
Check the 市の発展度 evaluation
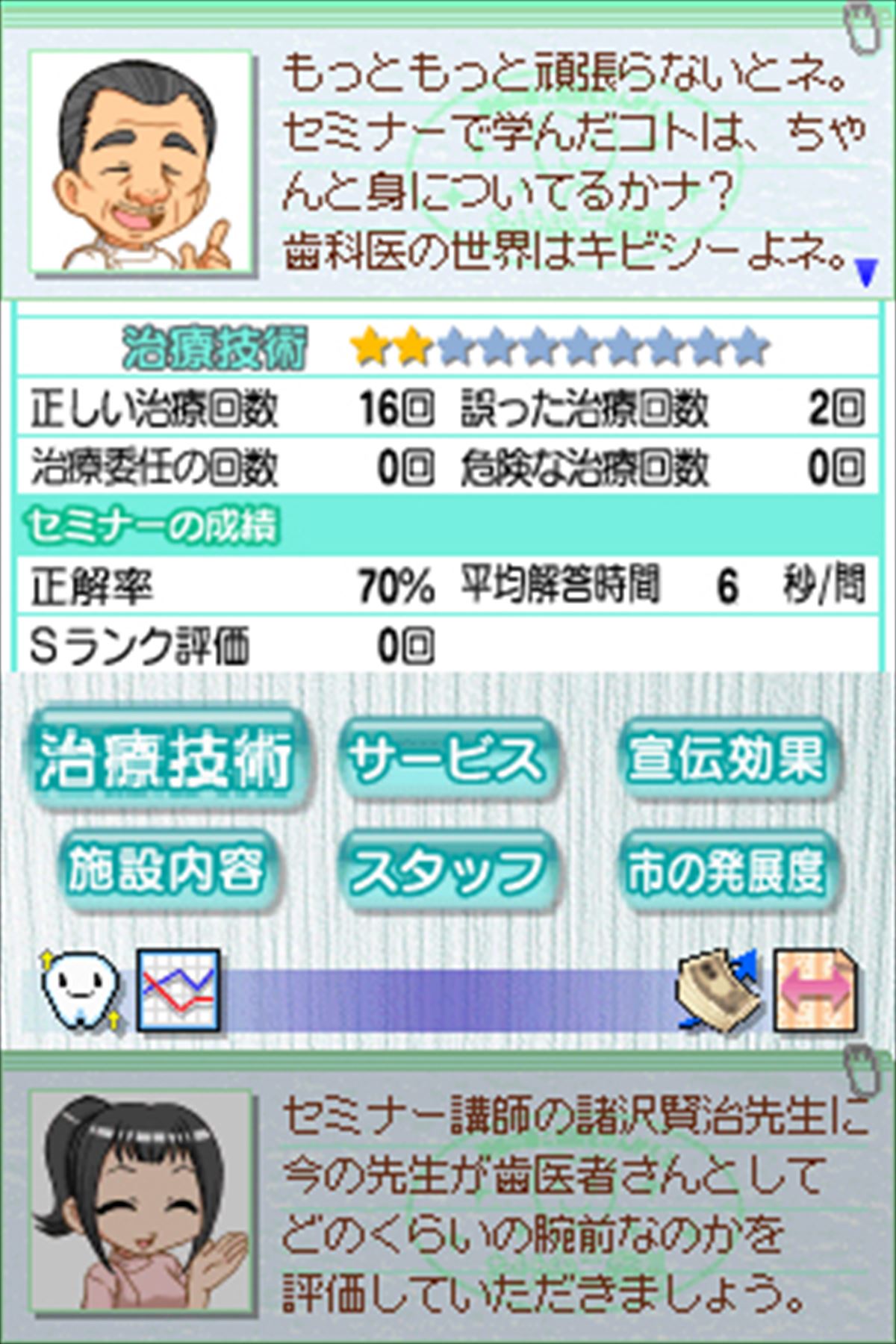click(x=726, y=870)
